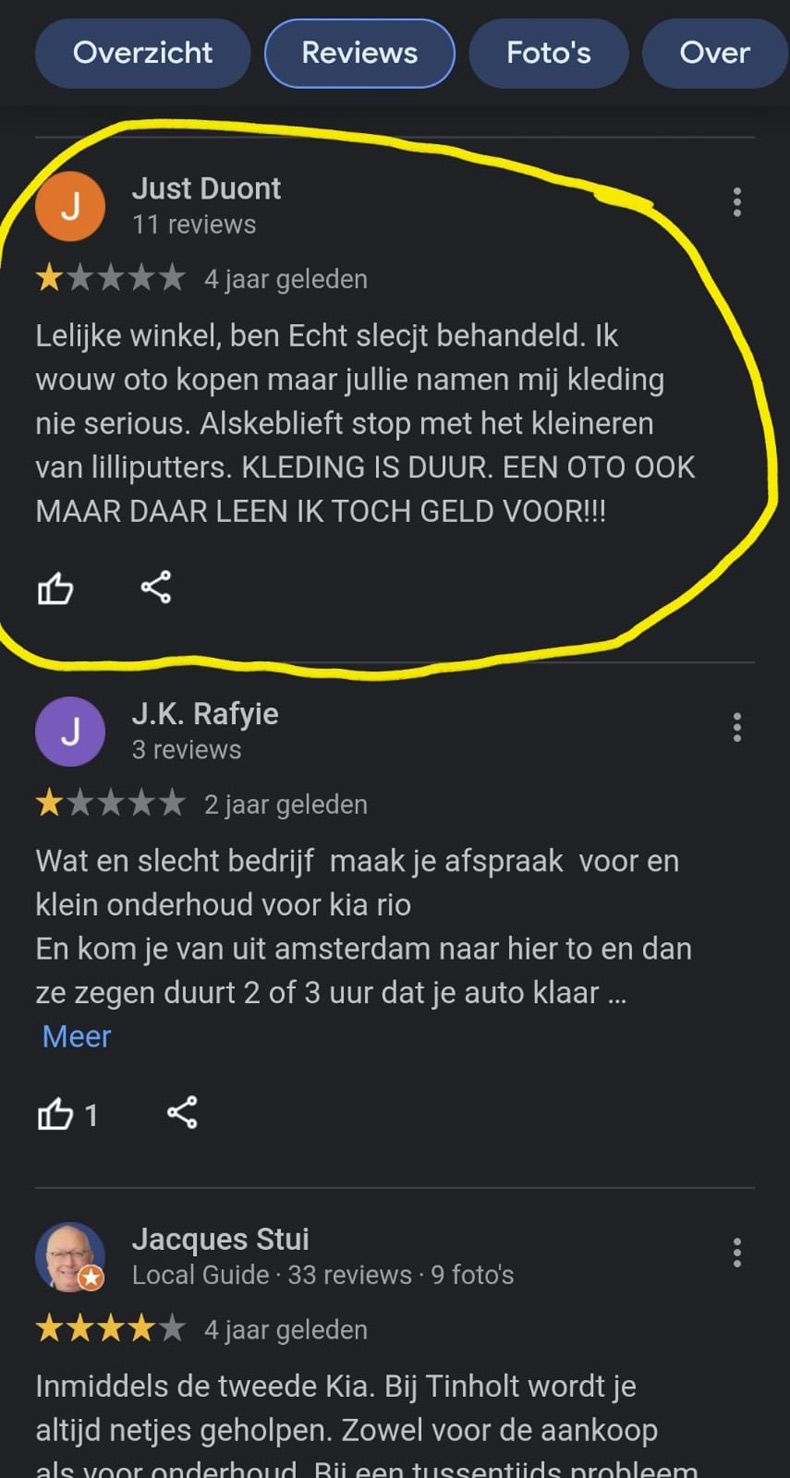790x1478 pixels.
Task: Like Just Duont's review with the thumbs-up icon
Action: pos(56,589)
